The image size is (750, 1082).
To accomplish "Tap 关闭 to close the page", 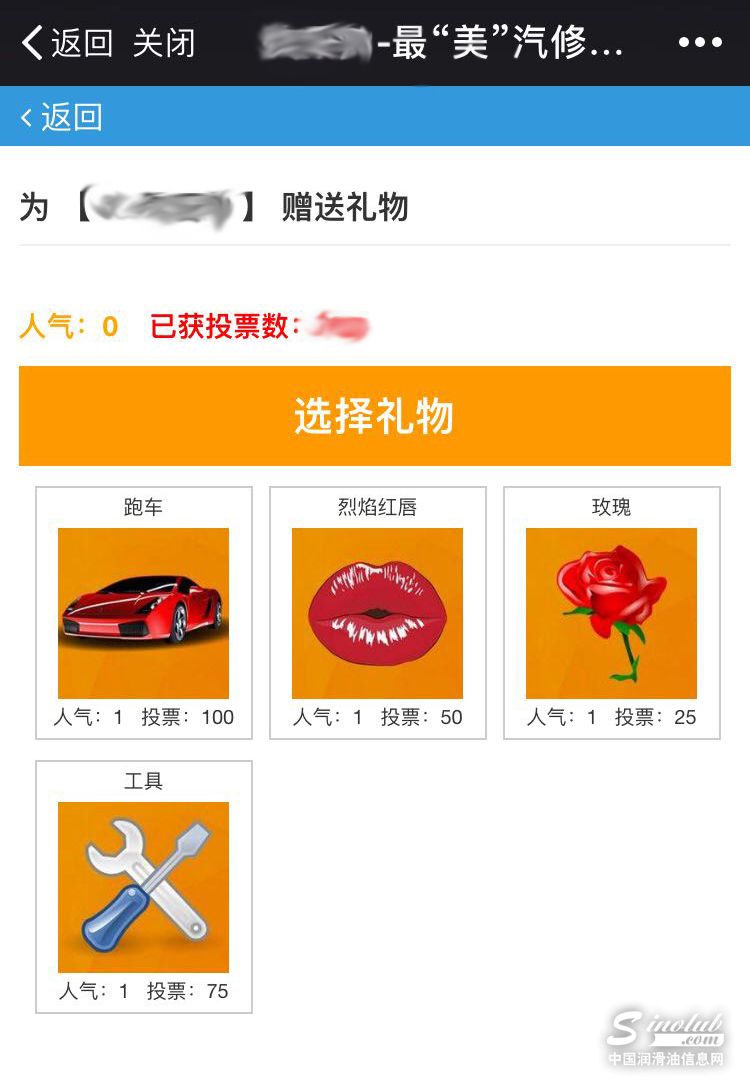I will pos(164,43).
